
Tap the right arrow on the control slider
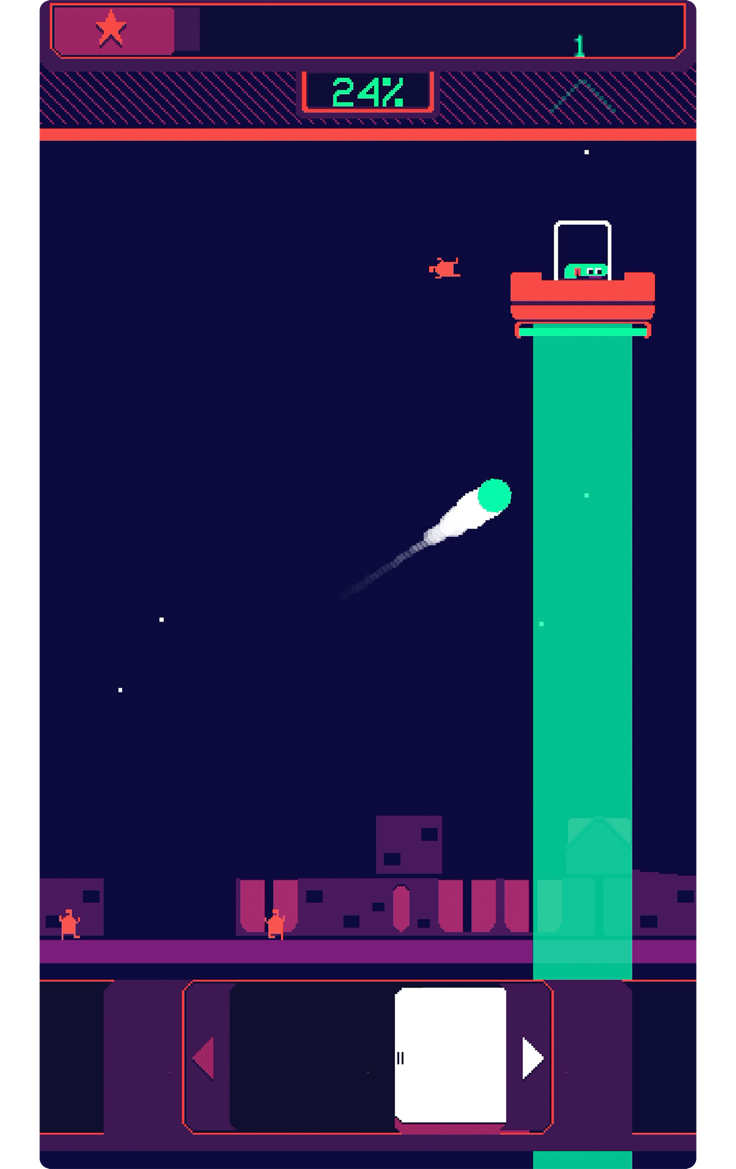532,1058
